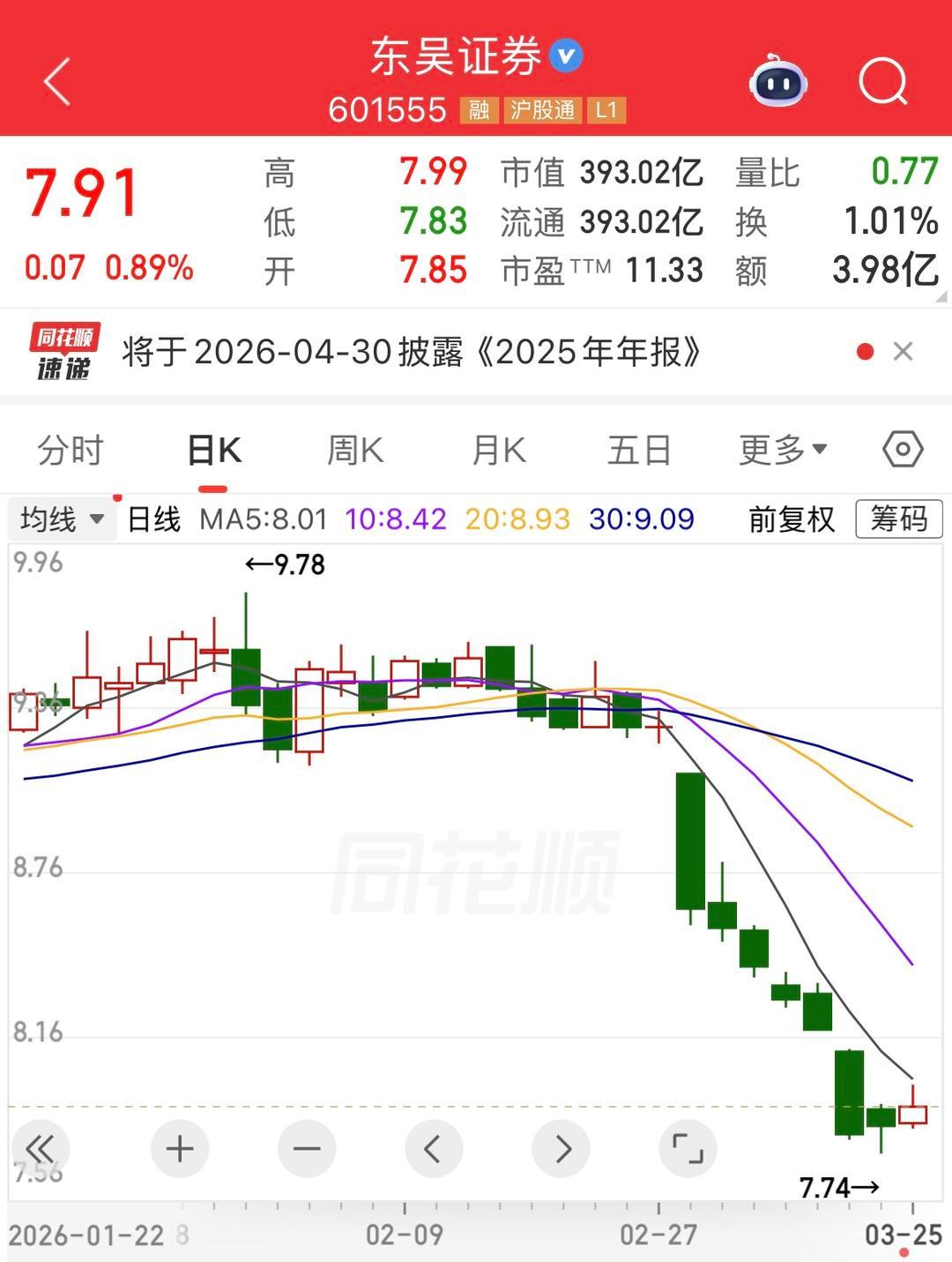Viewport: 952px width, 1262px height.
Task: Expand chart to full screen
Action: (688, 1149)
